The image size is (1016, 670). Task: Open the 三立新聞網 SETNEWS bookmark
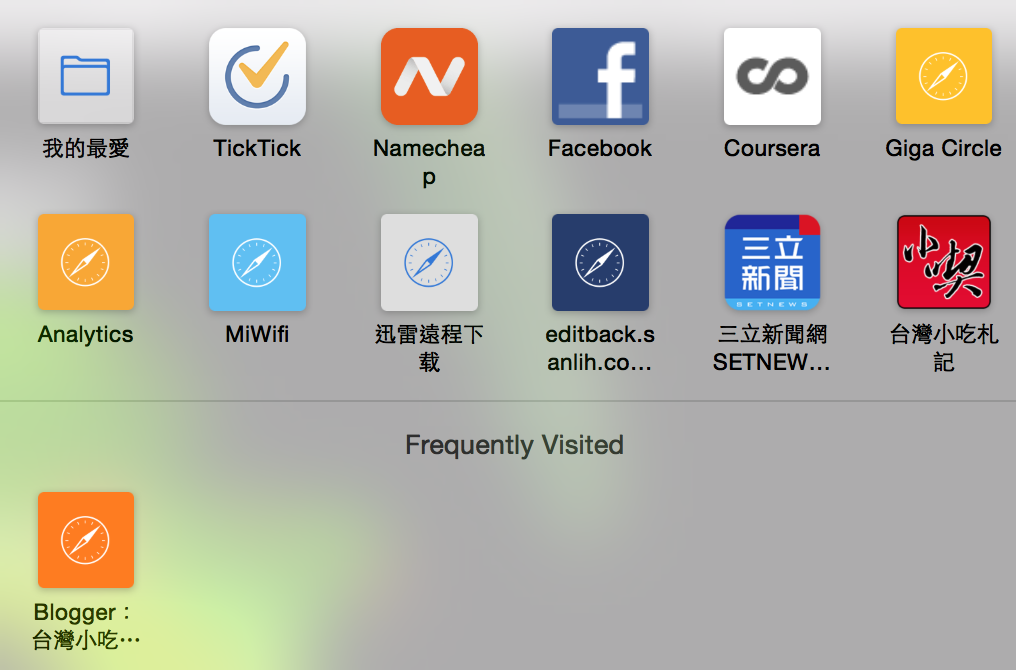(x=772, y=262)
